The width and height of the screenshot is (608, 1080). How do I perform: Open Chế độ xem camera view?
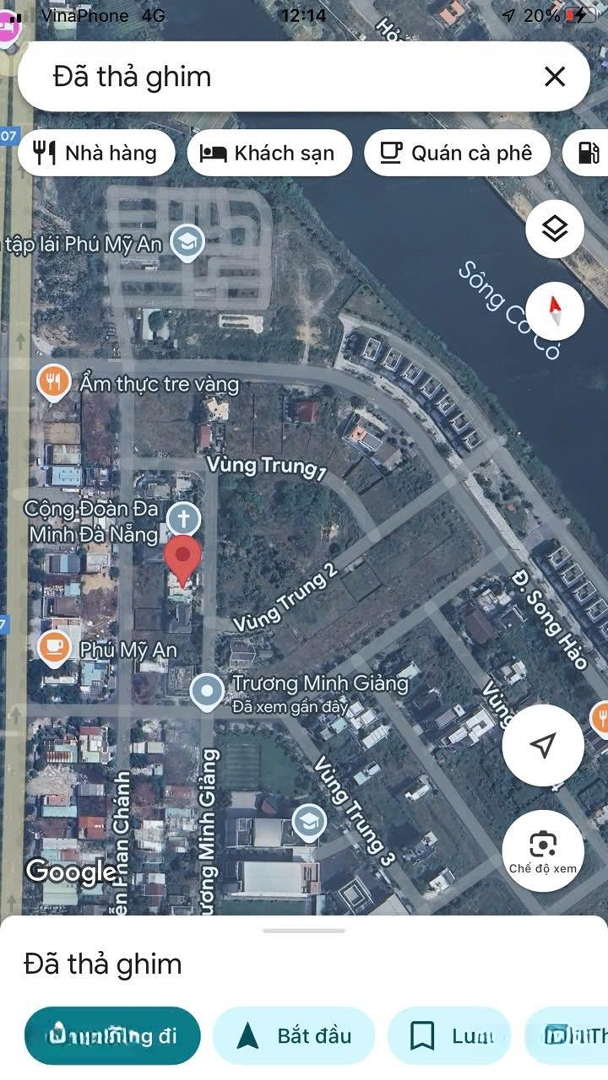click(x=543, y=851)
